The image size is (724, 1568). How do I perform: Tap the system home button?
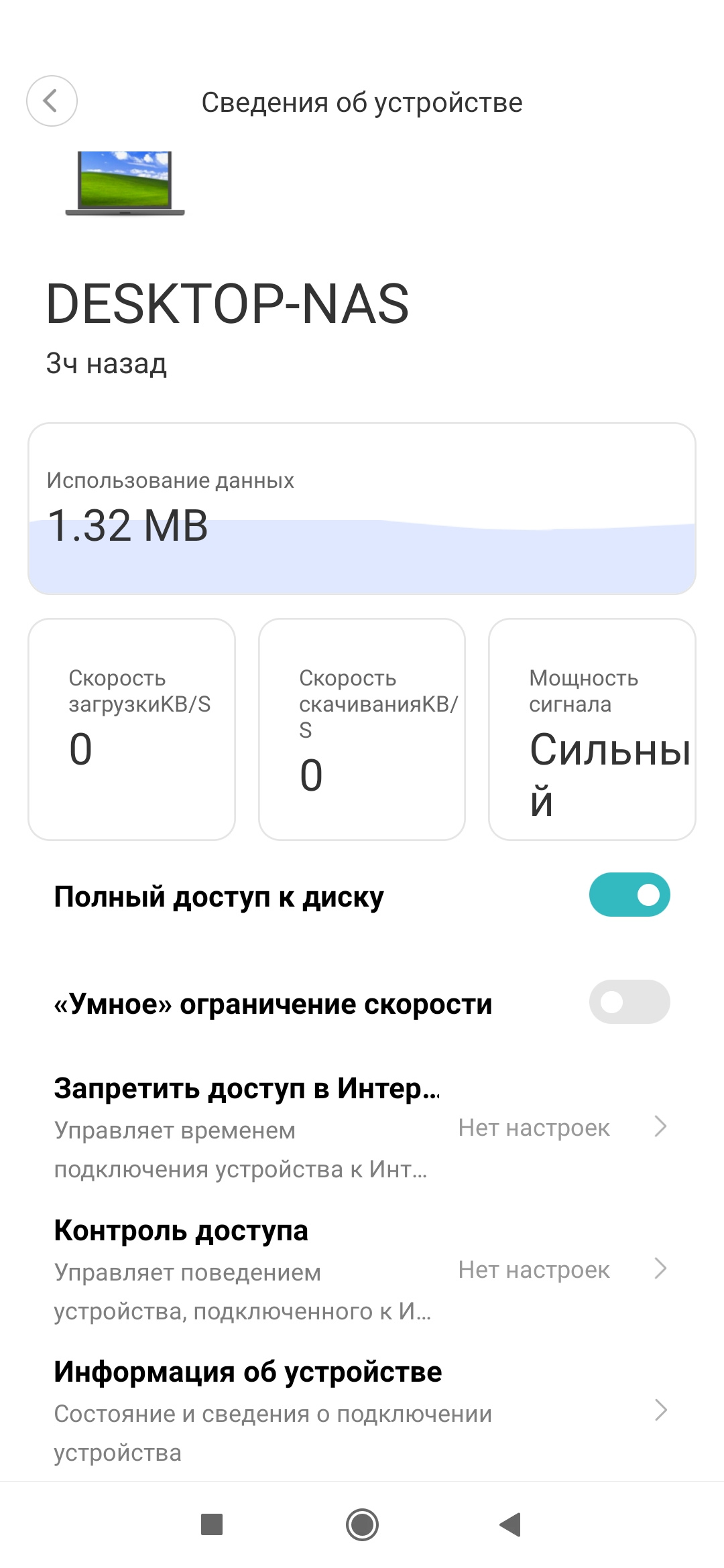coord(362,1525)
